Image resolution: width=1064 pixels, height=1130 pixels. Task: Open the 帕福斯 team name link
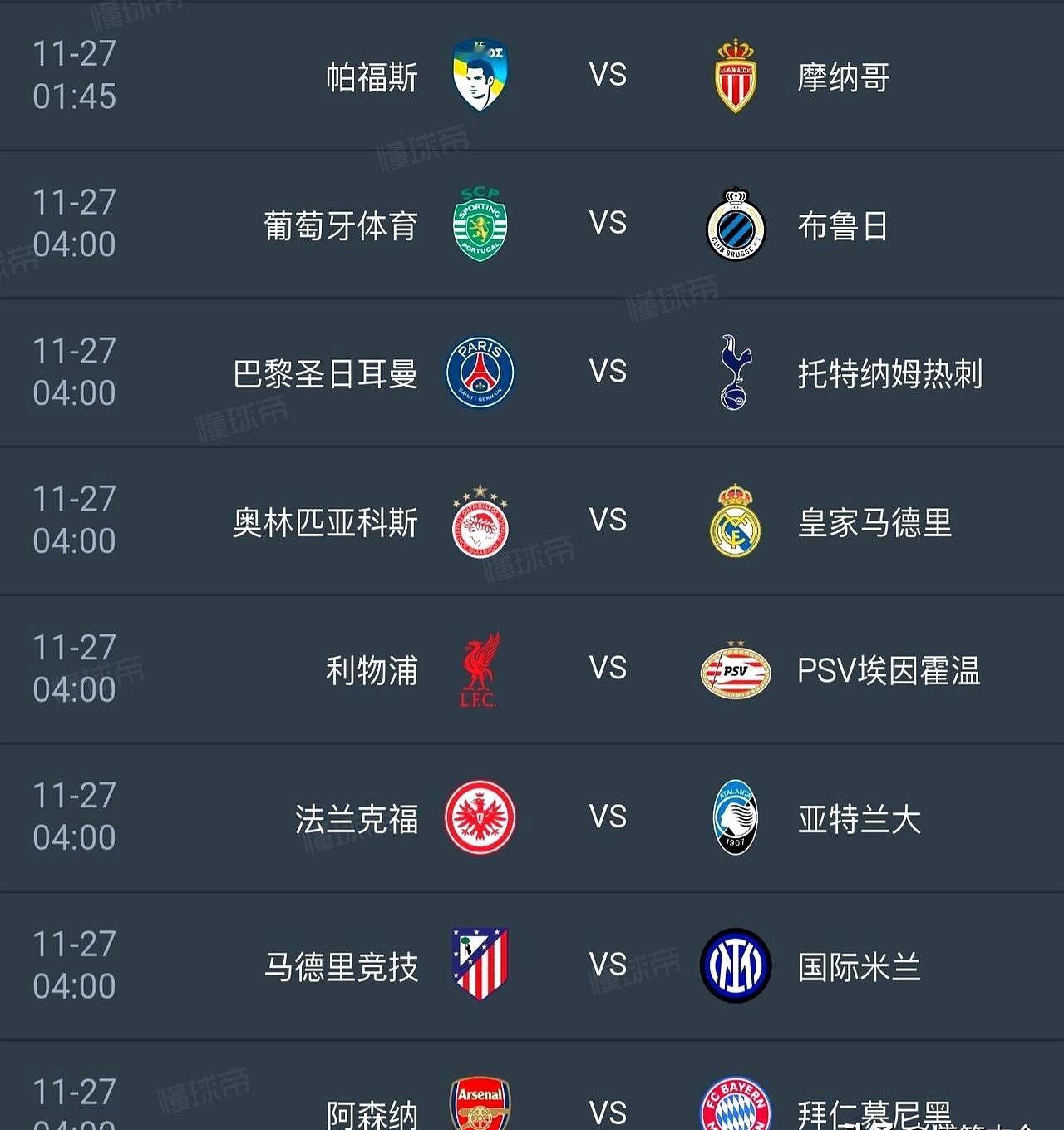372,74
